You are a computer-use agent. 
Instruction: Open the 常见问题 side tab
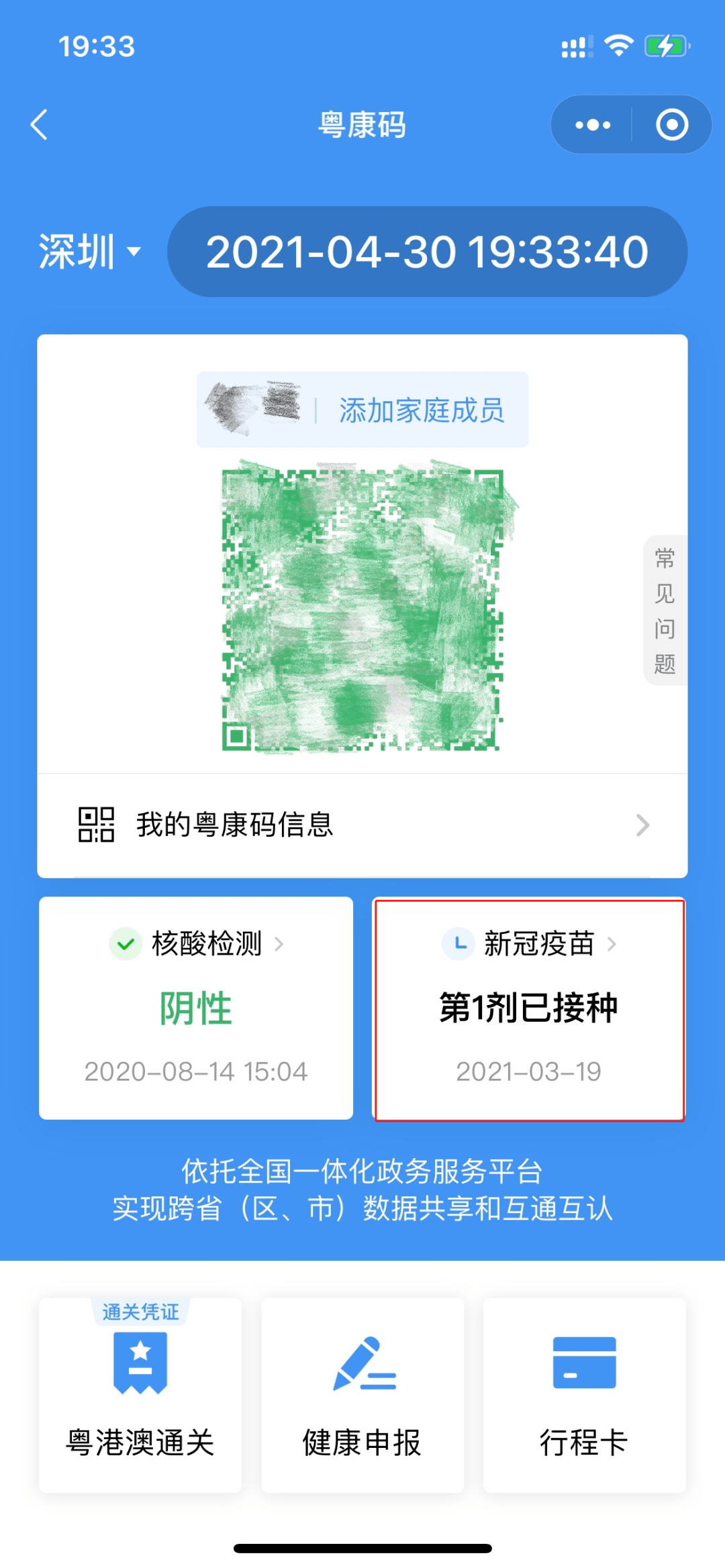pos(665,610)
